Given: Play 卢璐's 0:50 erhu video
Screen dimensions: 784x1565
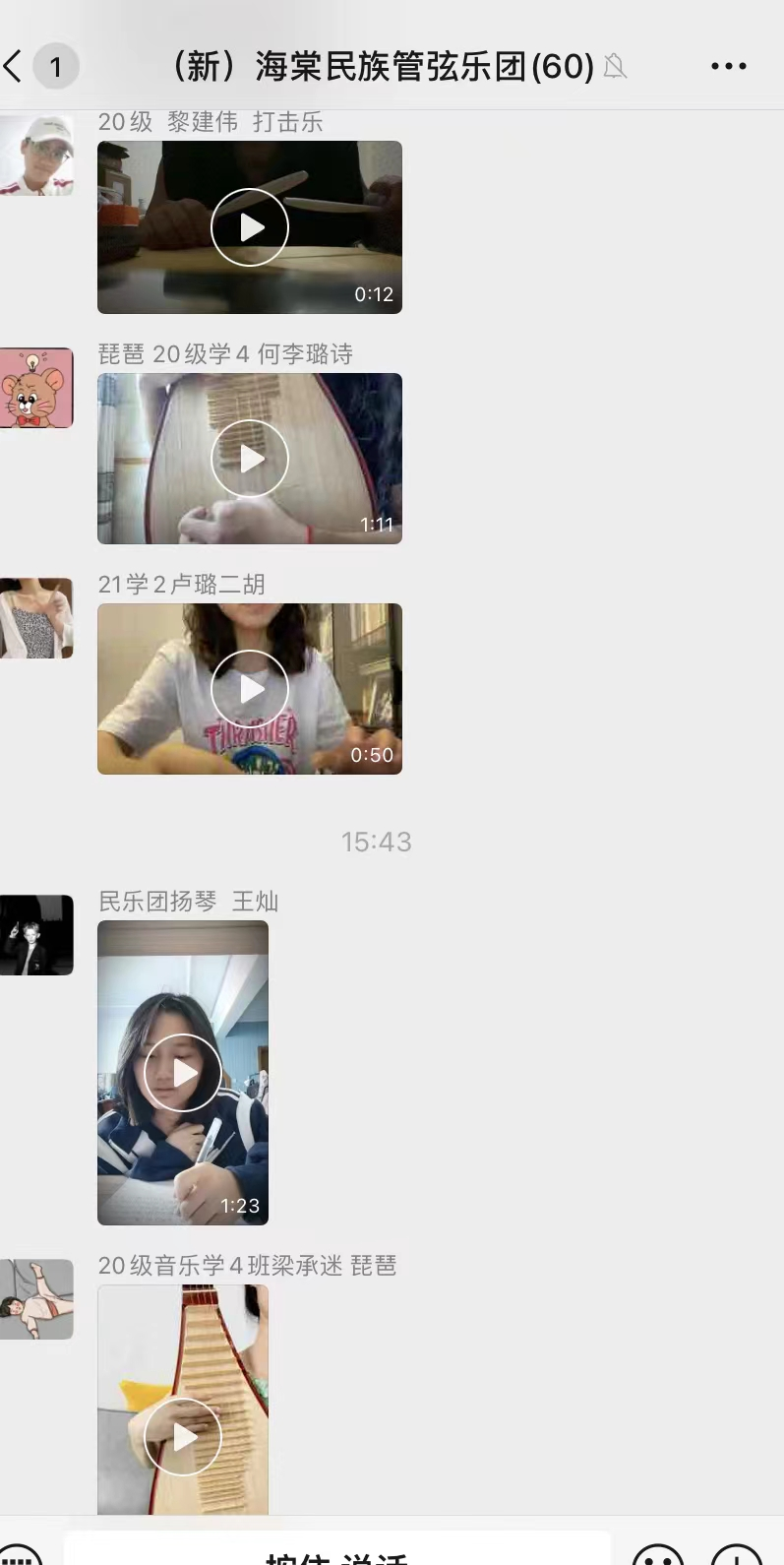Looking at the screenshot, I should [x=250, y=689].
